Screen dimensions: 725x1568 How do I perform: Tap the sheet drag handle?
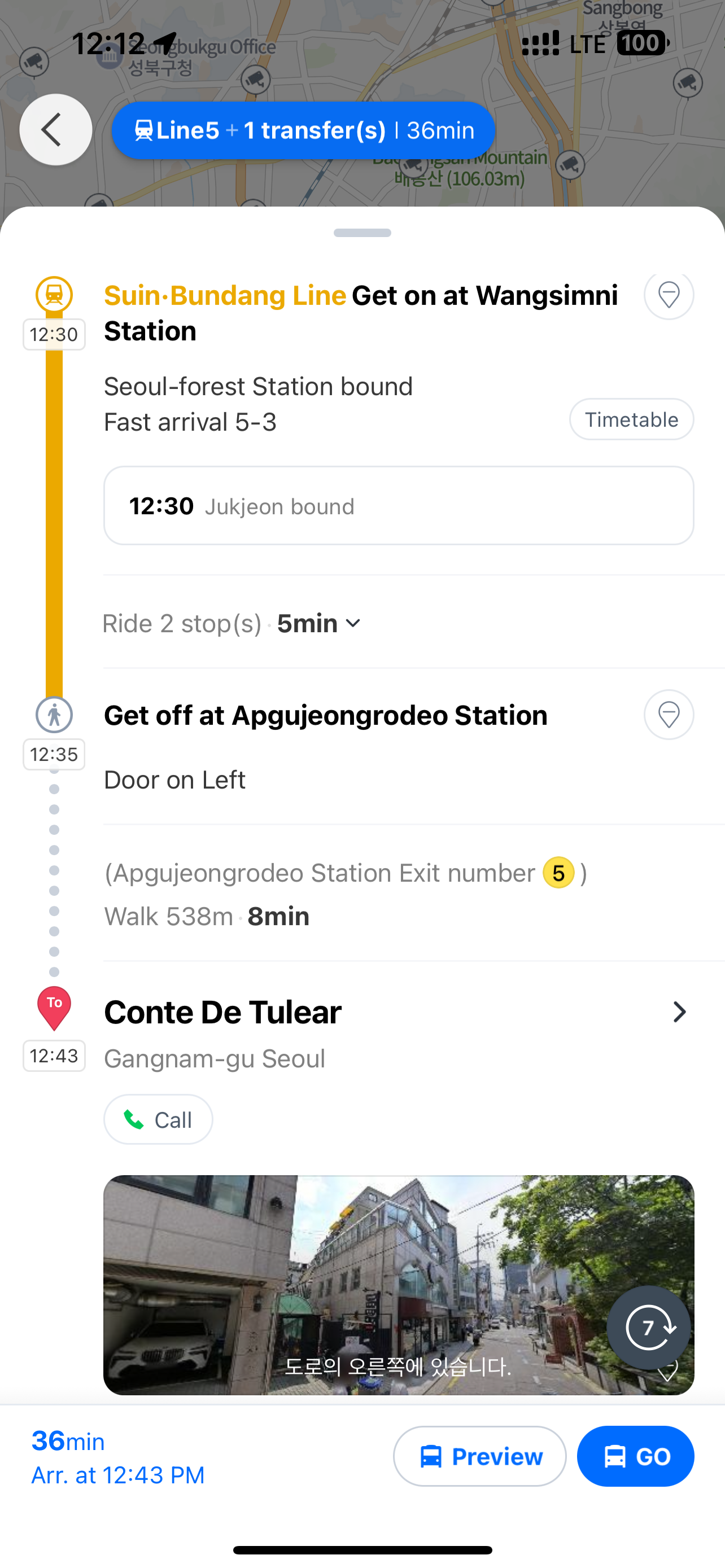point(362,233)
